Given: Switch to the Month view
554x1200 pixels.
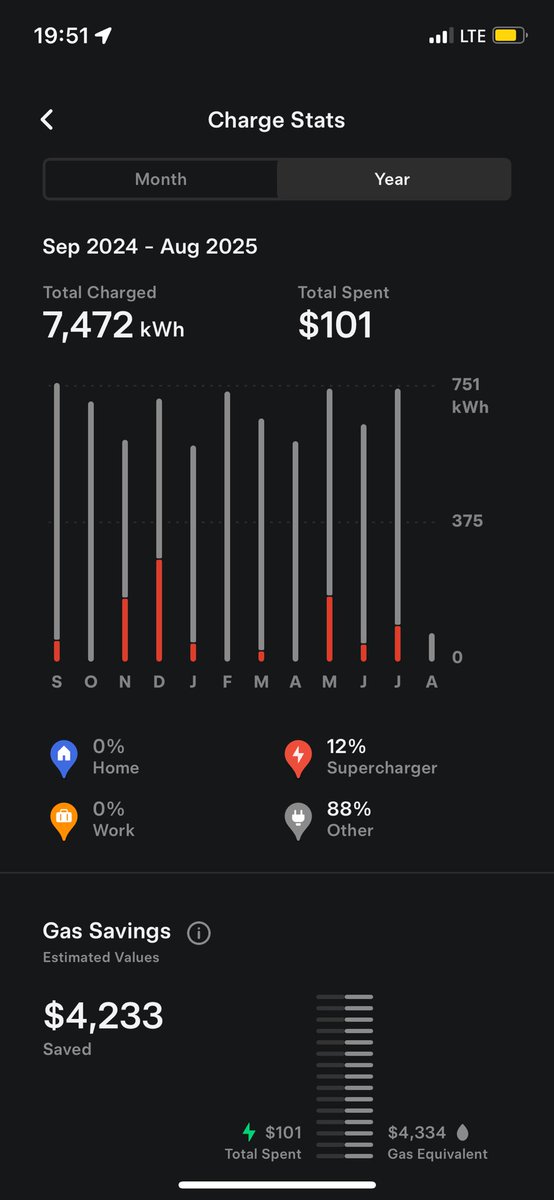Looking at the screenshot, I should coord(161,179).
